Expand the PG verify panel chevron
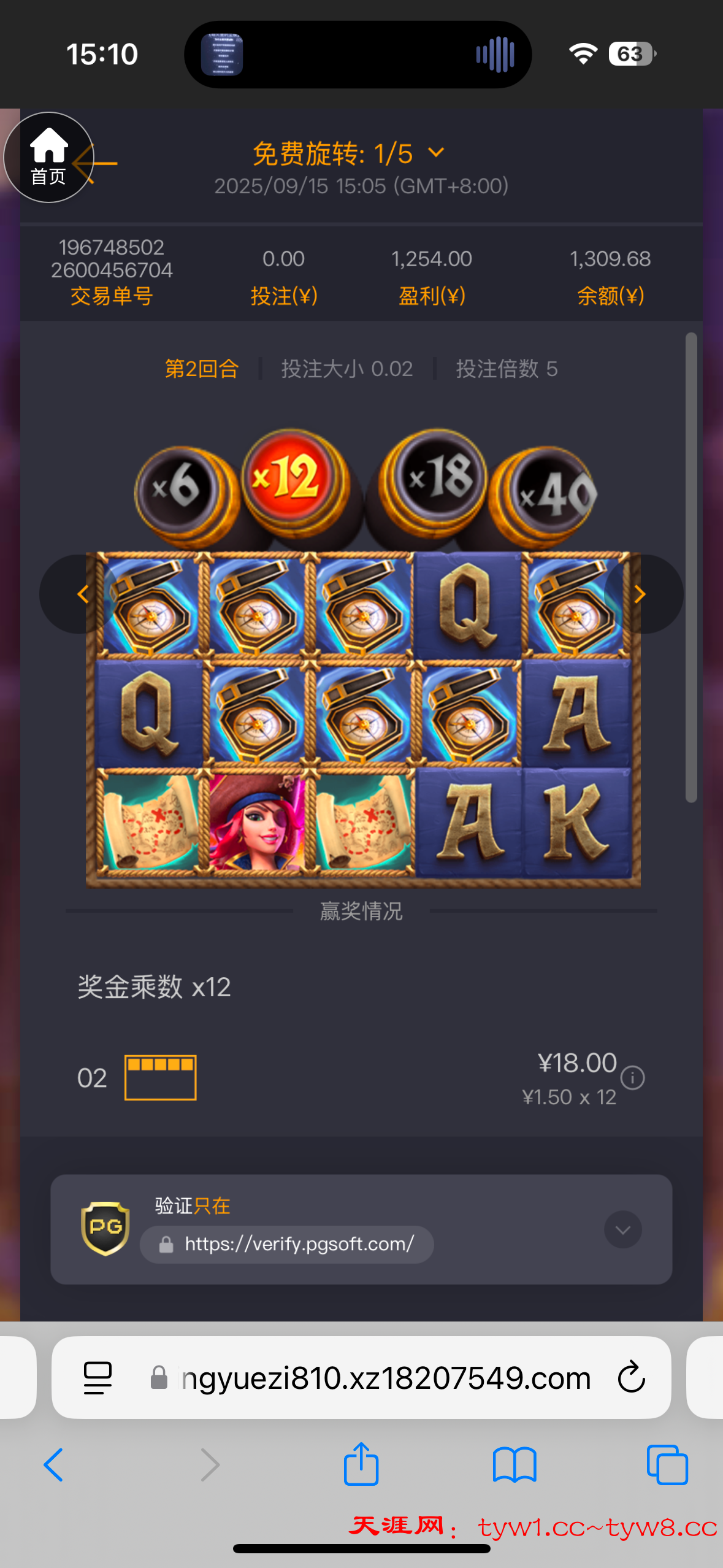Viewport: 723px width, 1568px height. [622, 1230]
